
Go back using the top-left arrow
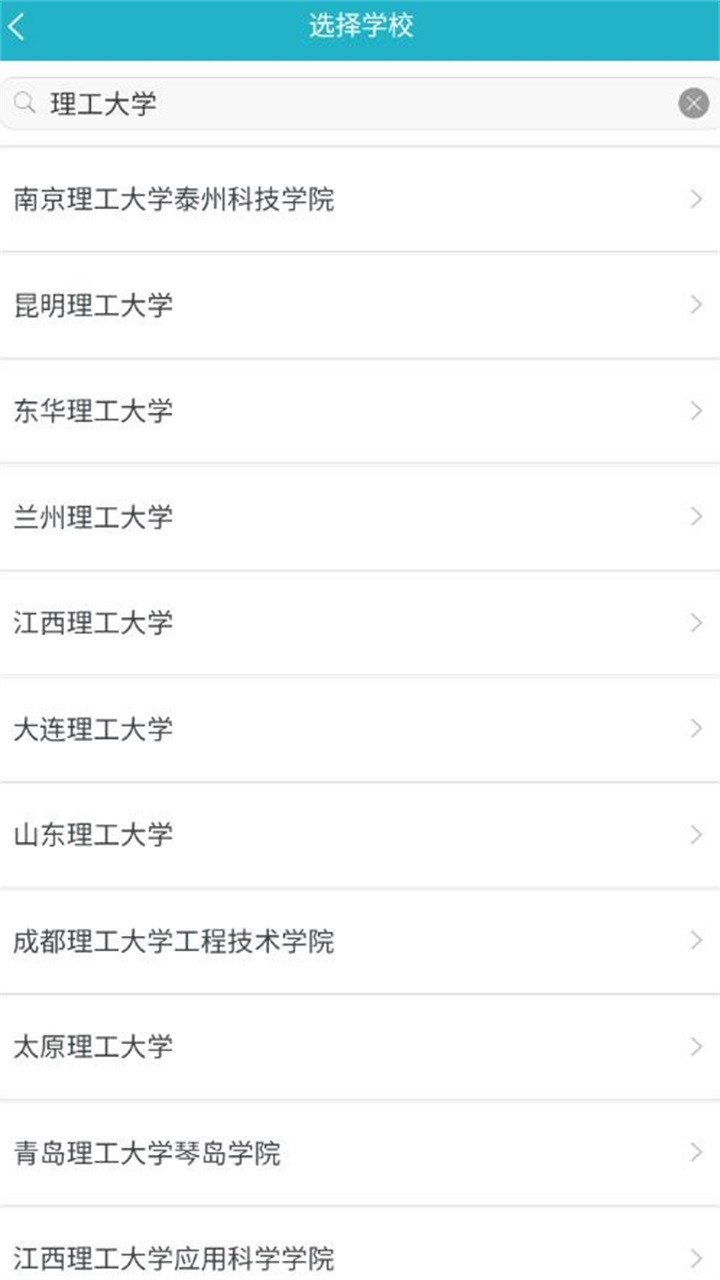pyautogui.click(x=17, y=27)
